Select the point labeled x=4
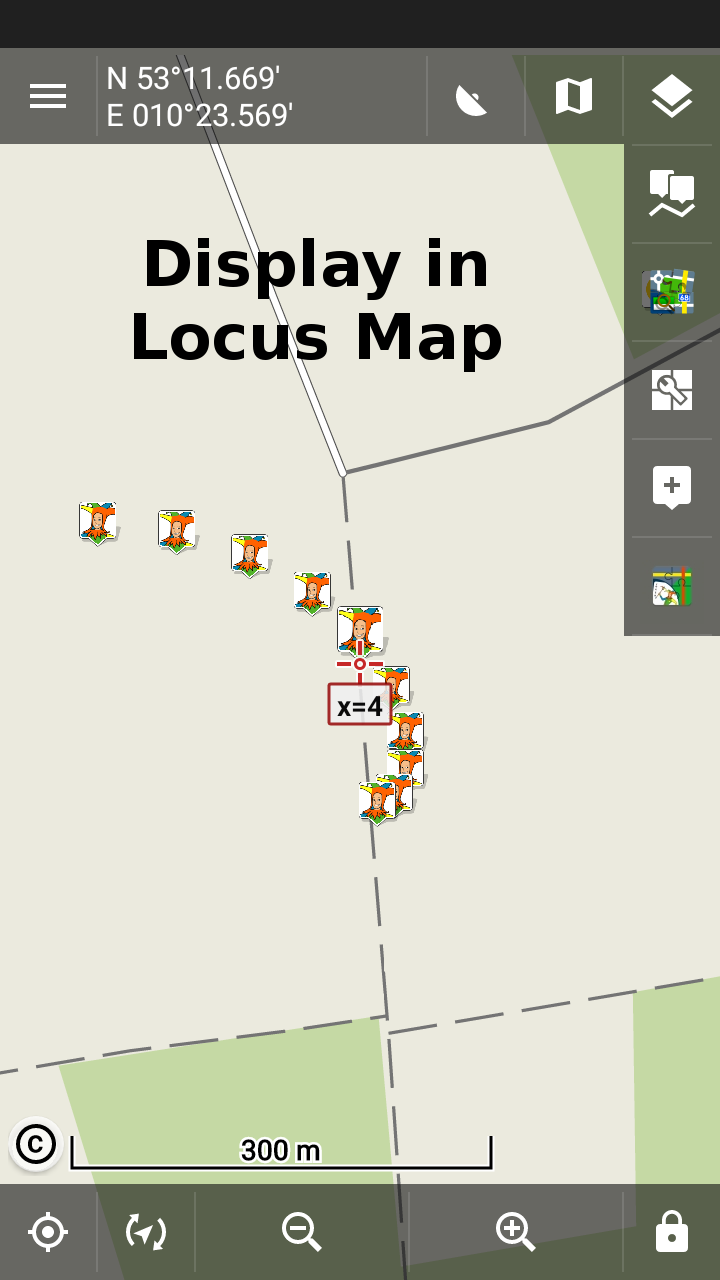The width and height of the screenshot is (720, 1280). click(x=359, y=705)
